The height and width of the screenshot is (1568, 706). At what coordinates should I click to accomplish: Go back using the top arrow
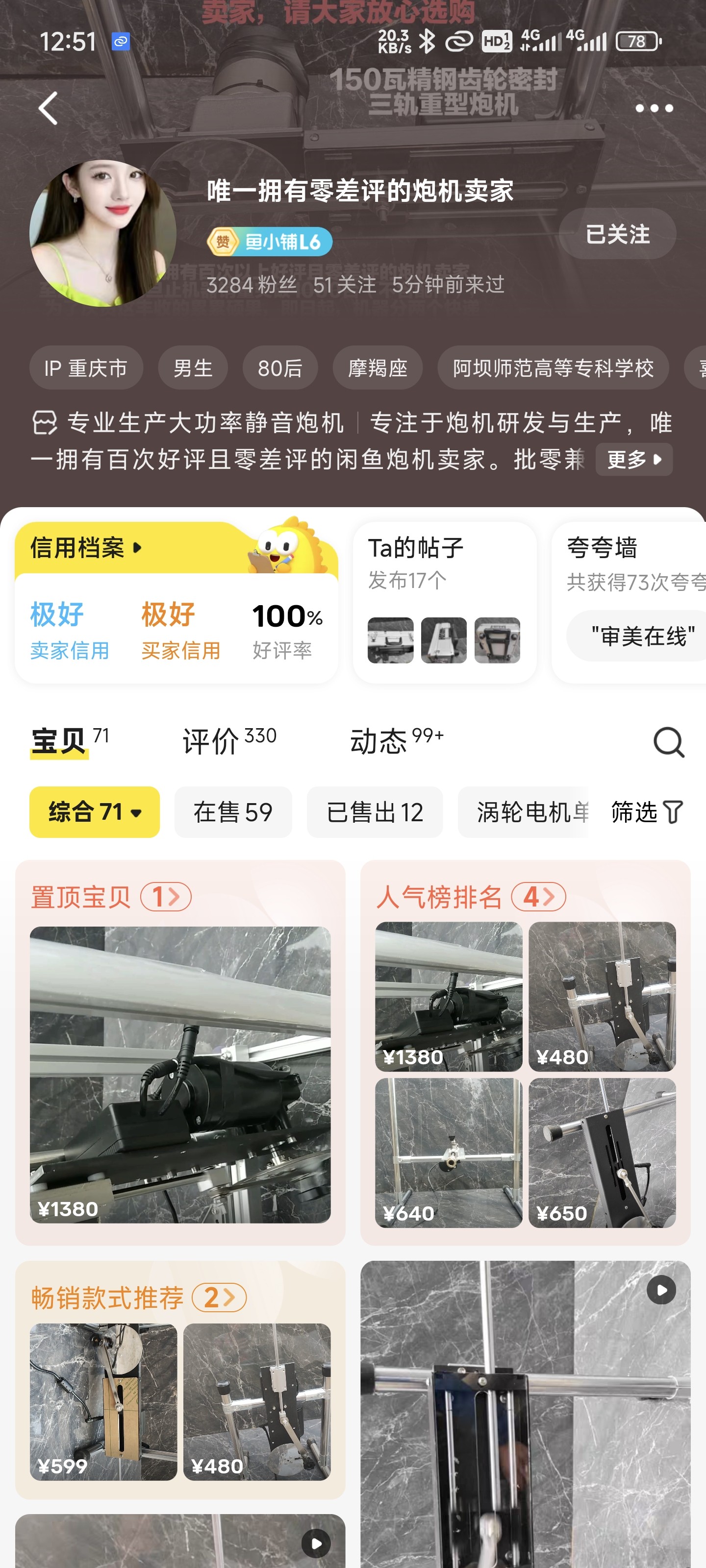(x=49, y=108)
